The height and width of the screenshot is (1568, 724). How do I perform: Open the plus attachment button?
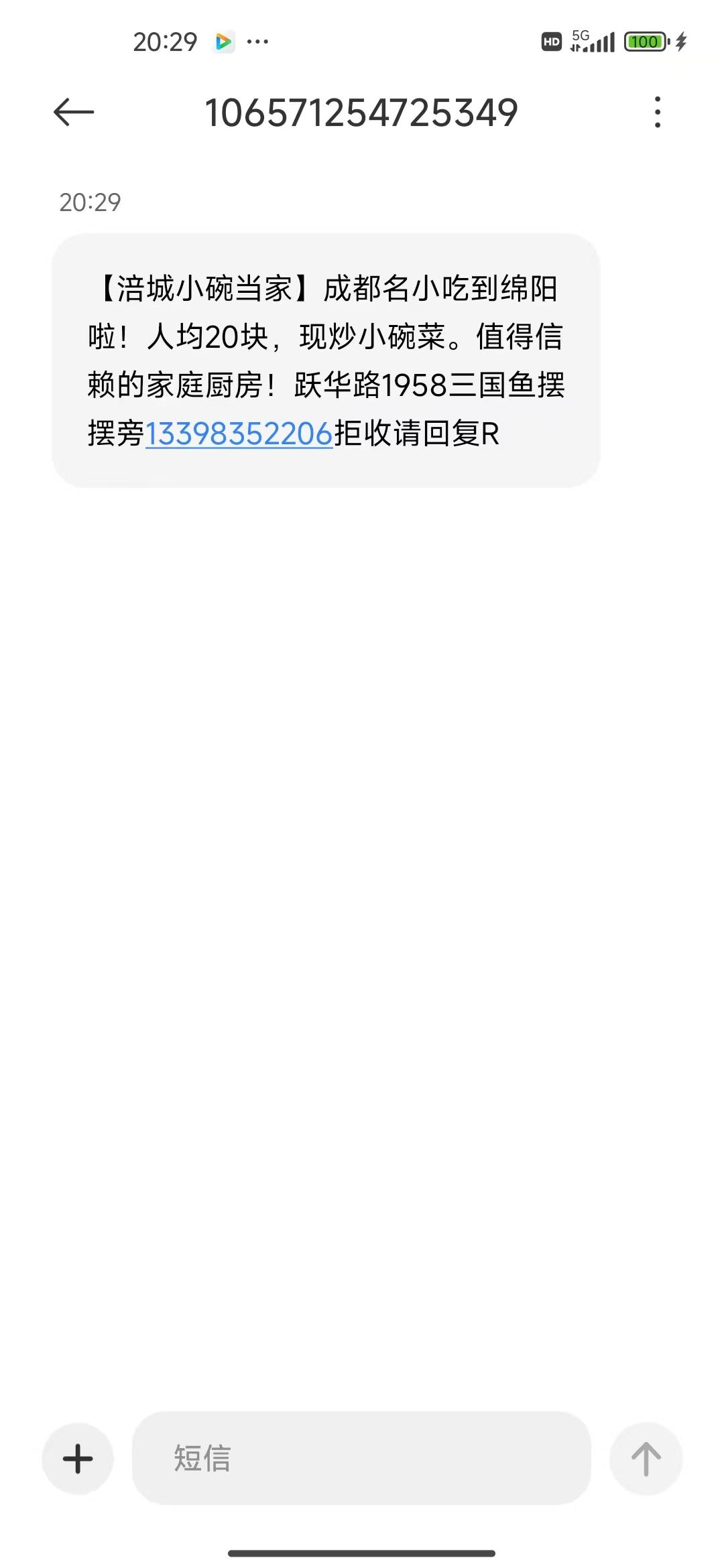(x=78, y=1458)
